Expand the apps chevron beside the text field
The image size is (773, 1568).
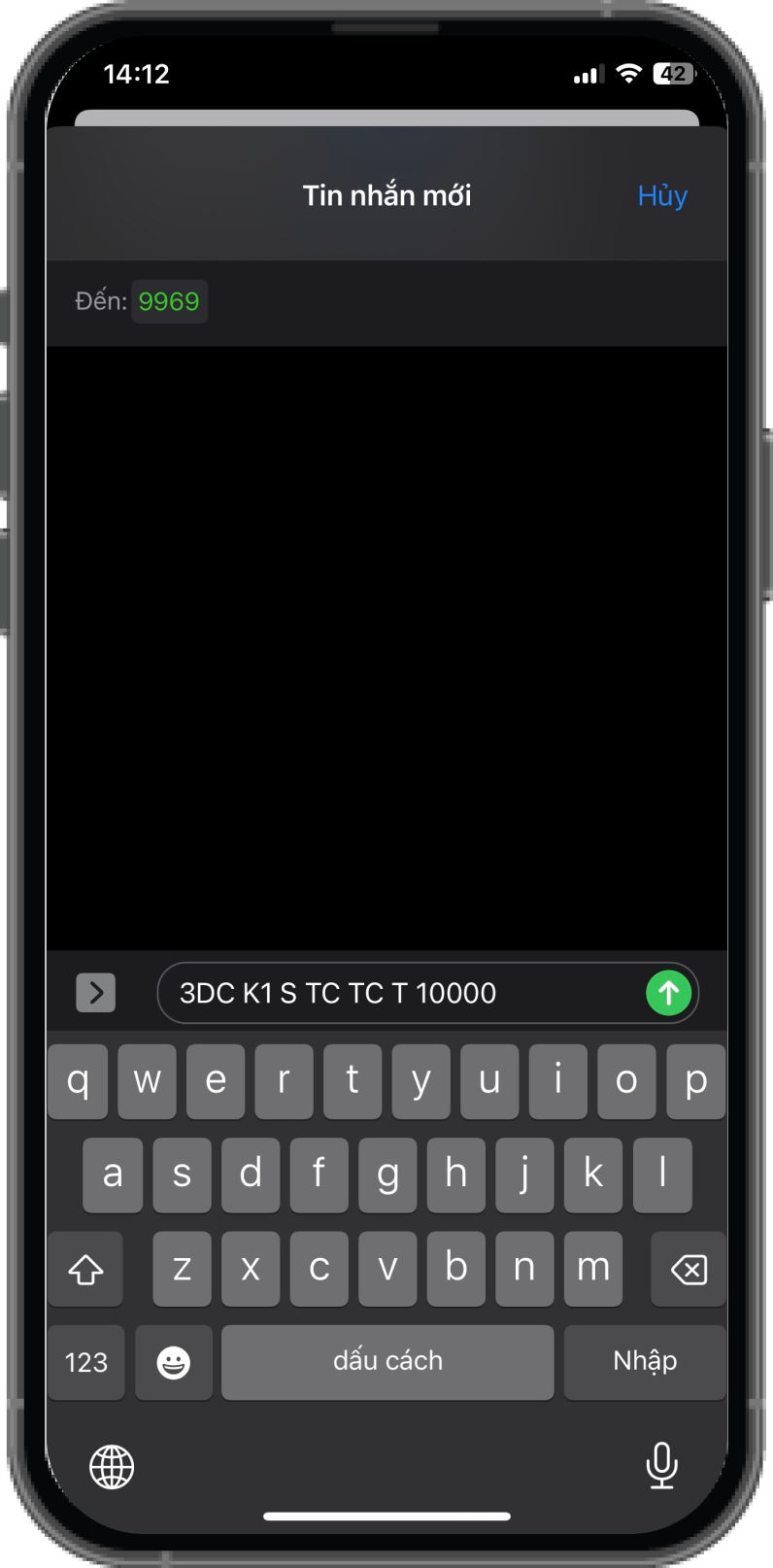coord(96,993)
